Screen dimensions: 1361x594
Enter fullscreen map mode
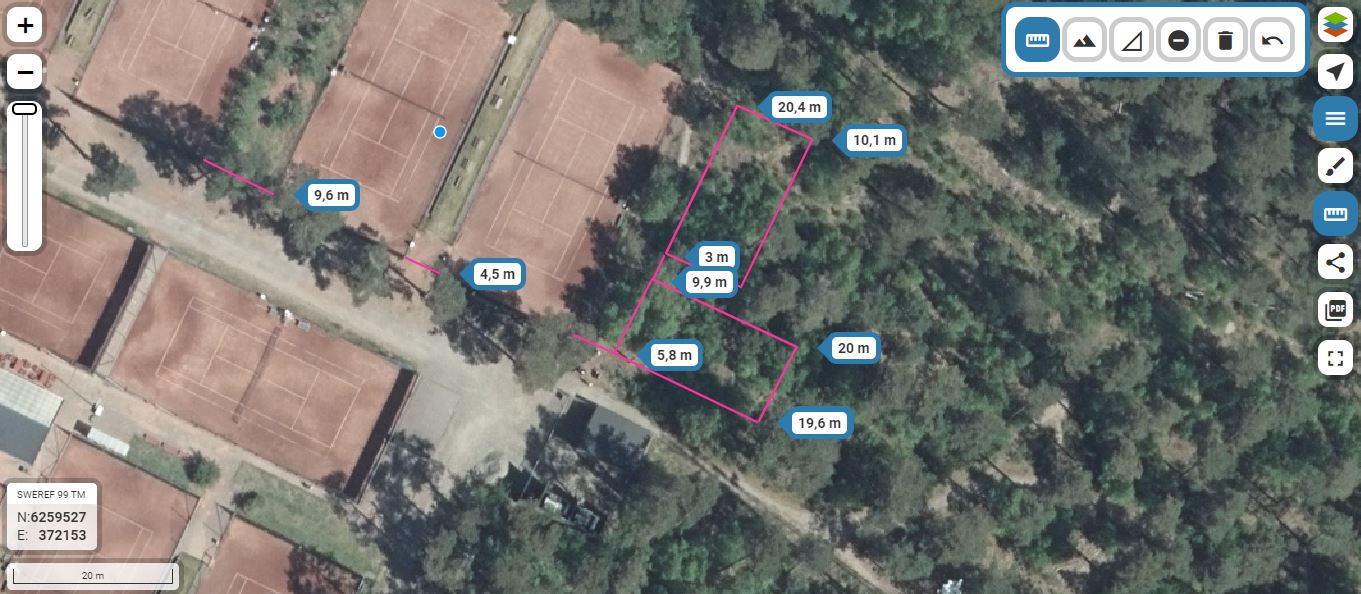click(x=1335, y=357)
